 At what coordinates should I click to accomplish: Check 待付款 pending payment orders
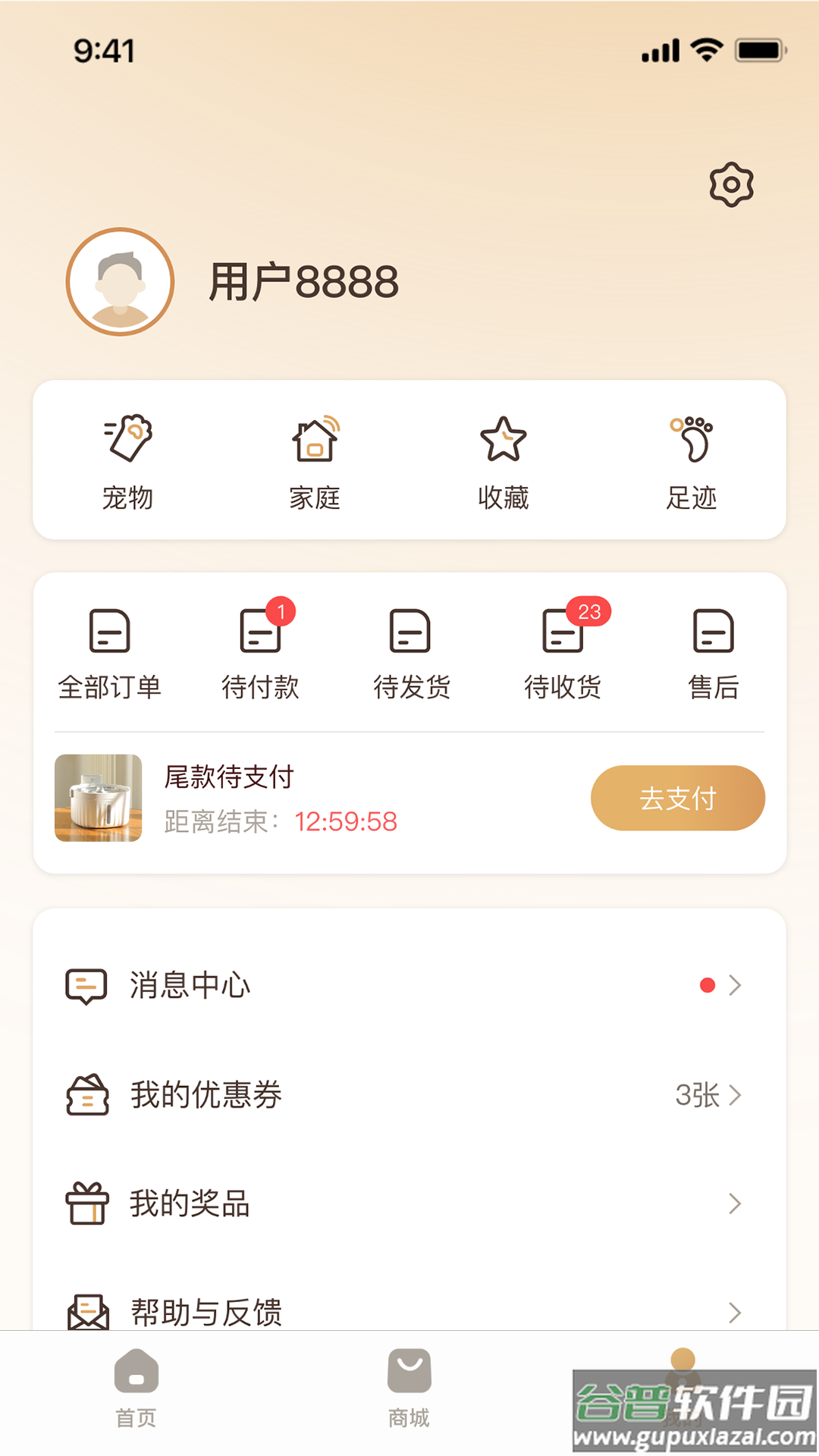pos(261,651)
